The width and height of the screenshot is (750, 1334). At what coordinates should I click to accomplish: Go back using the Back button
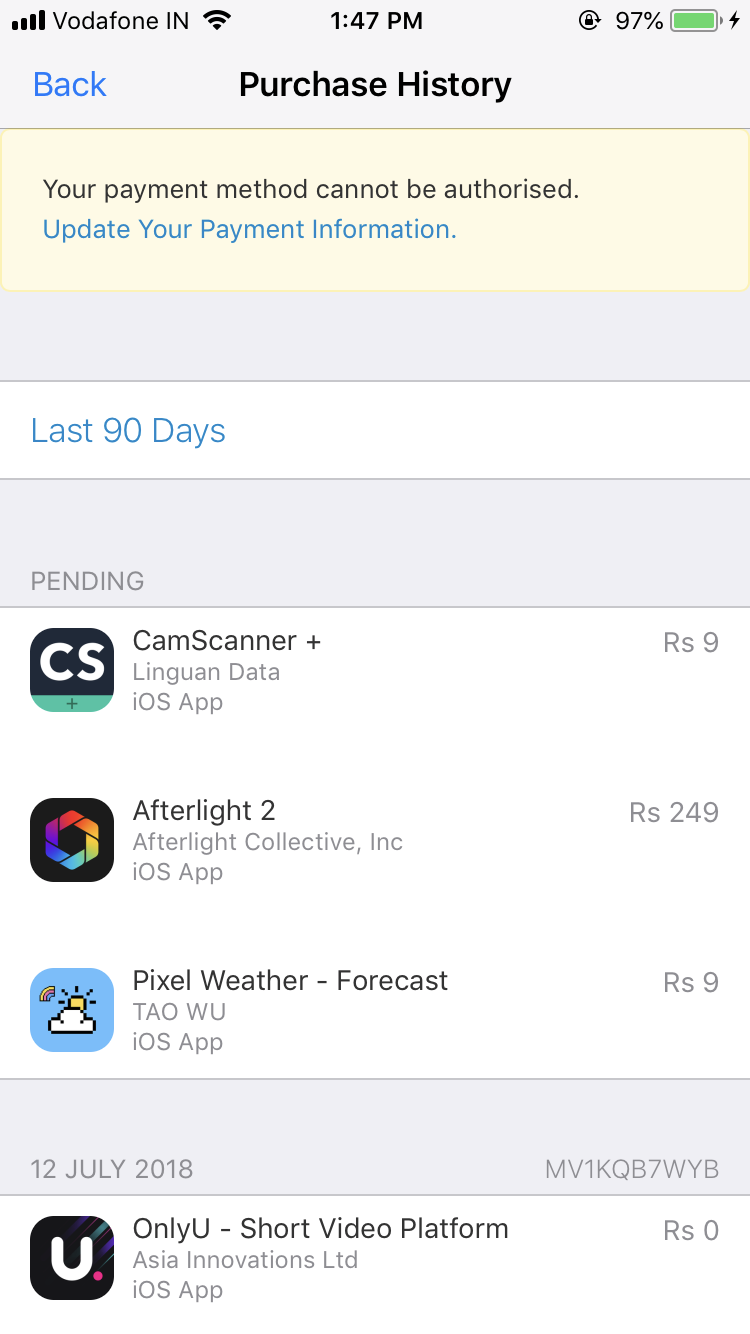(70, 85)
